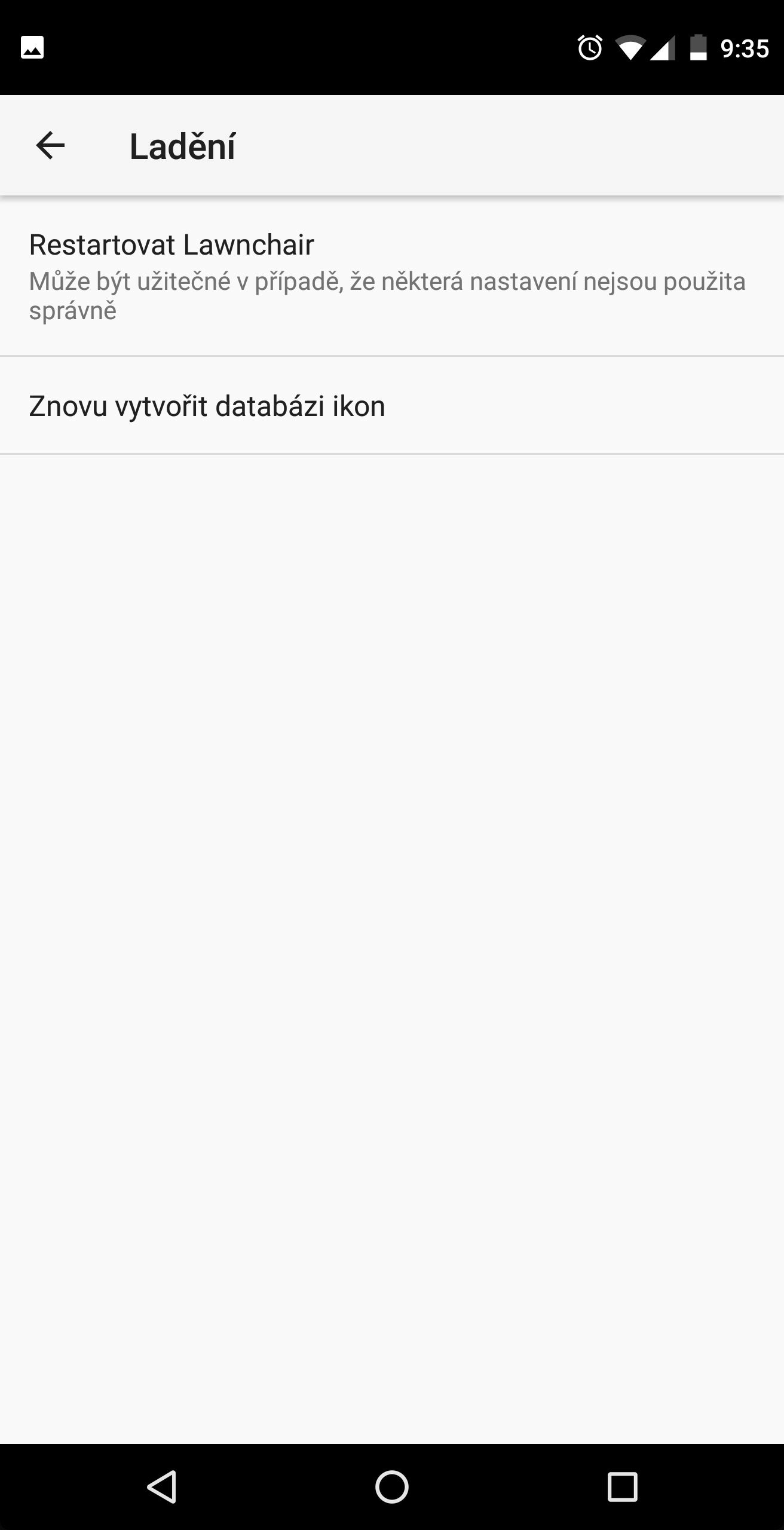This screenshot has height=1530, width=784.
Task: Open recent apps from navigation bar
Action: pos(622,1486)
